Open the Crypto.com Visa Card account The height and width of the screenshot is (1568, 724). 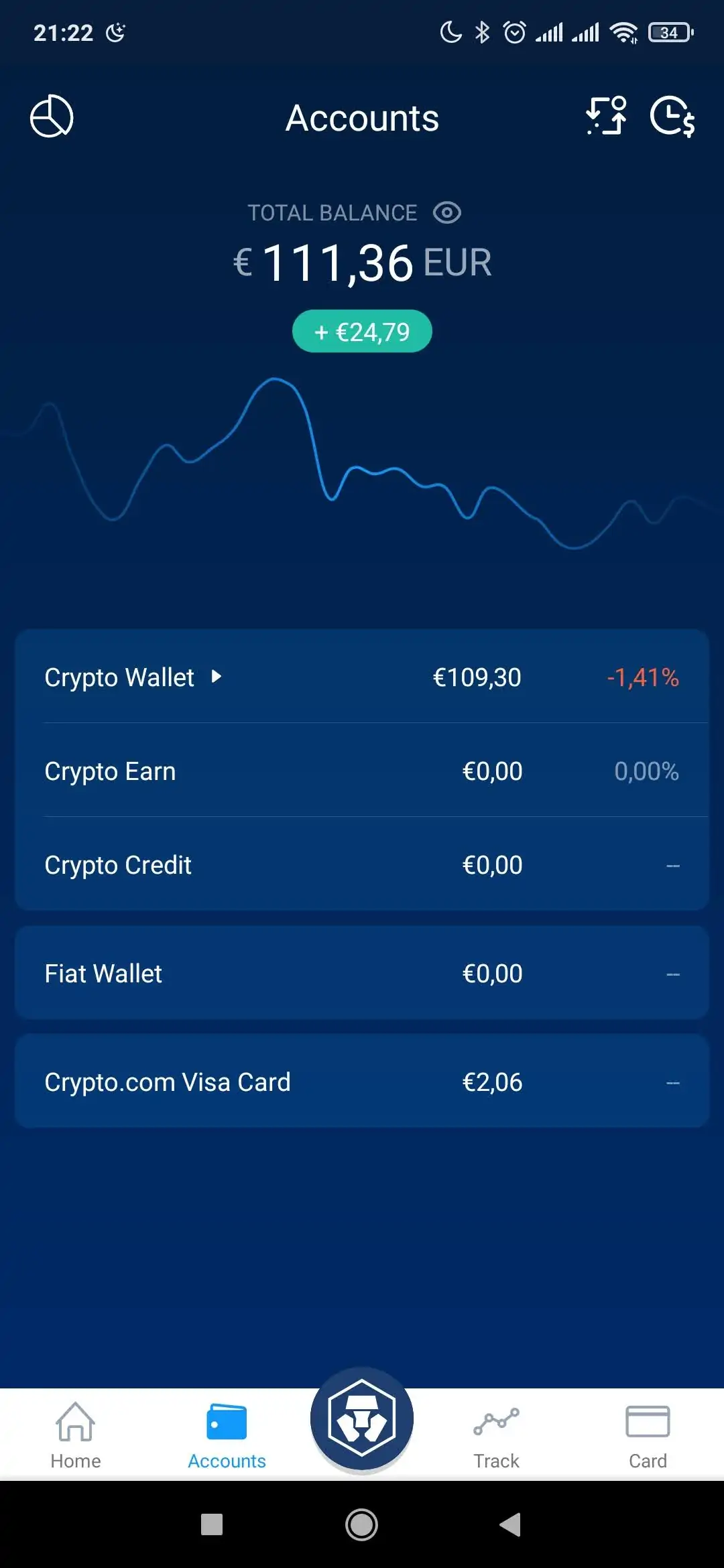pos(362,1082)
